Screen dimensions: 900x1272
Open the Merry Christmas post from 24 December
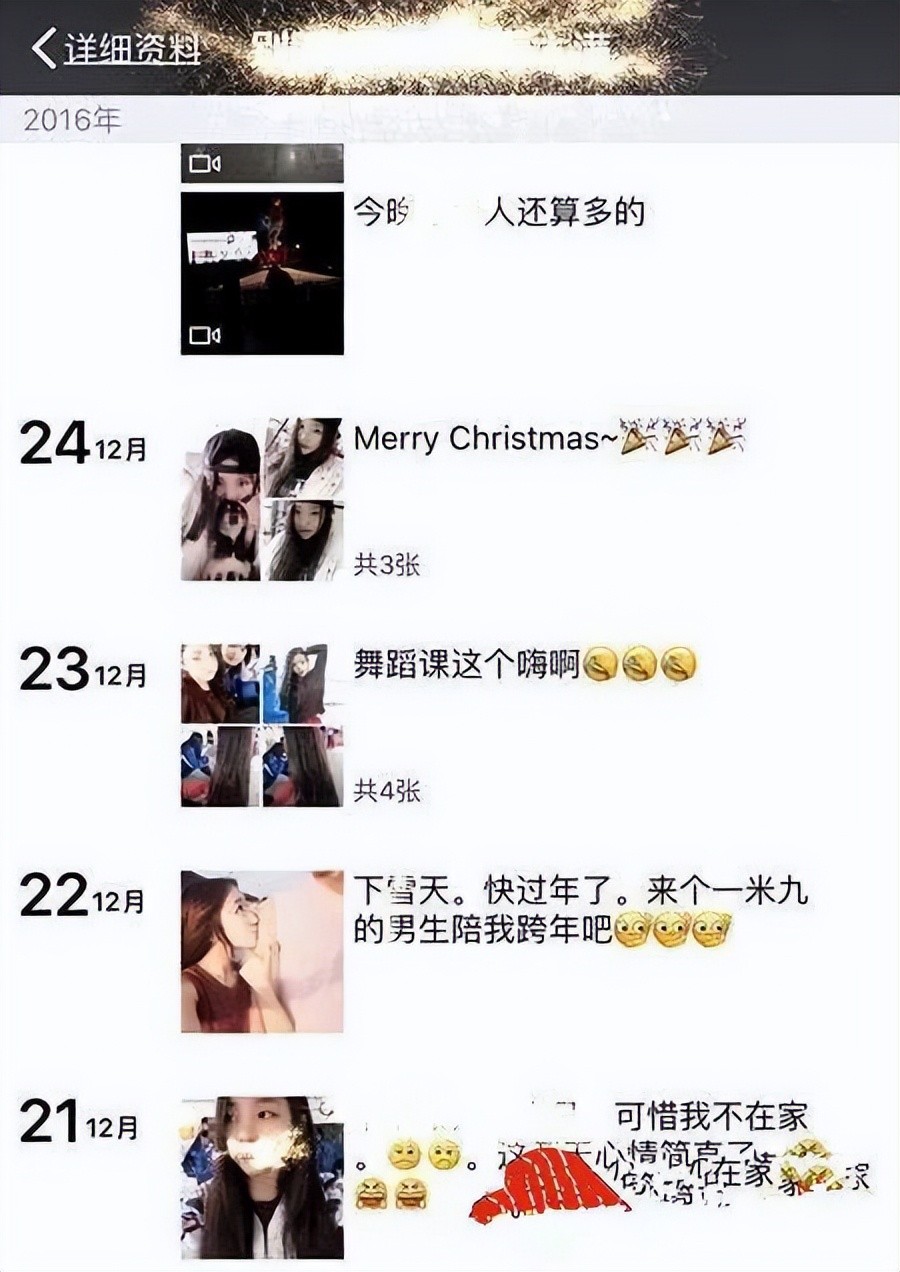[x=262, y=499]
